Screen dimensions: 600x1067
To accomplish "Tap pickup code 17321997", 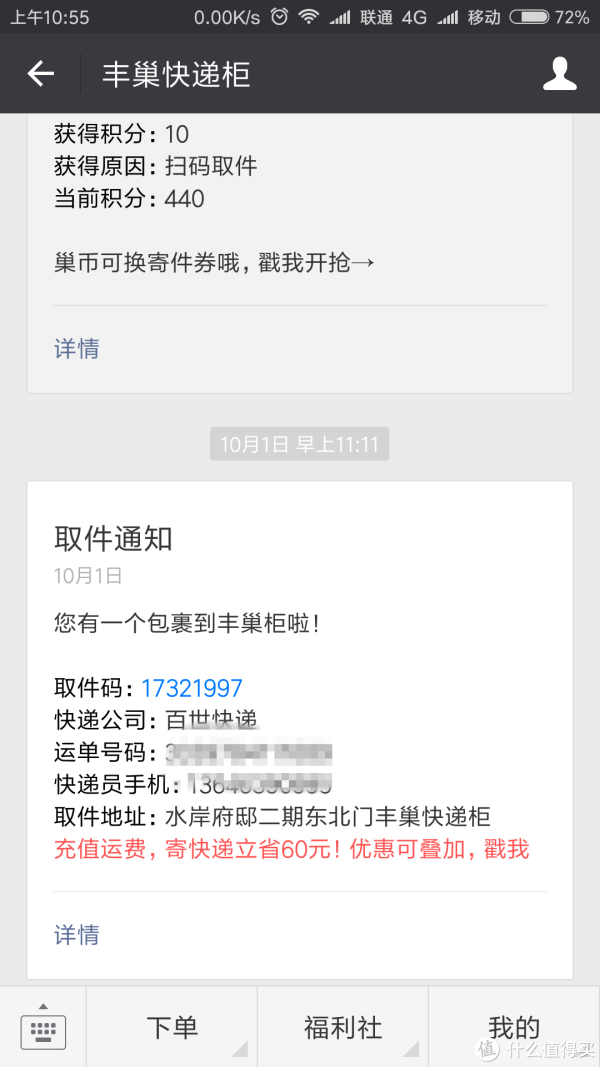I will tap(192, 688).
